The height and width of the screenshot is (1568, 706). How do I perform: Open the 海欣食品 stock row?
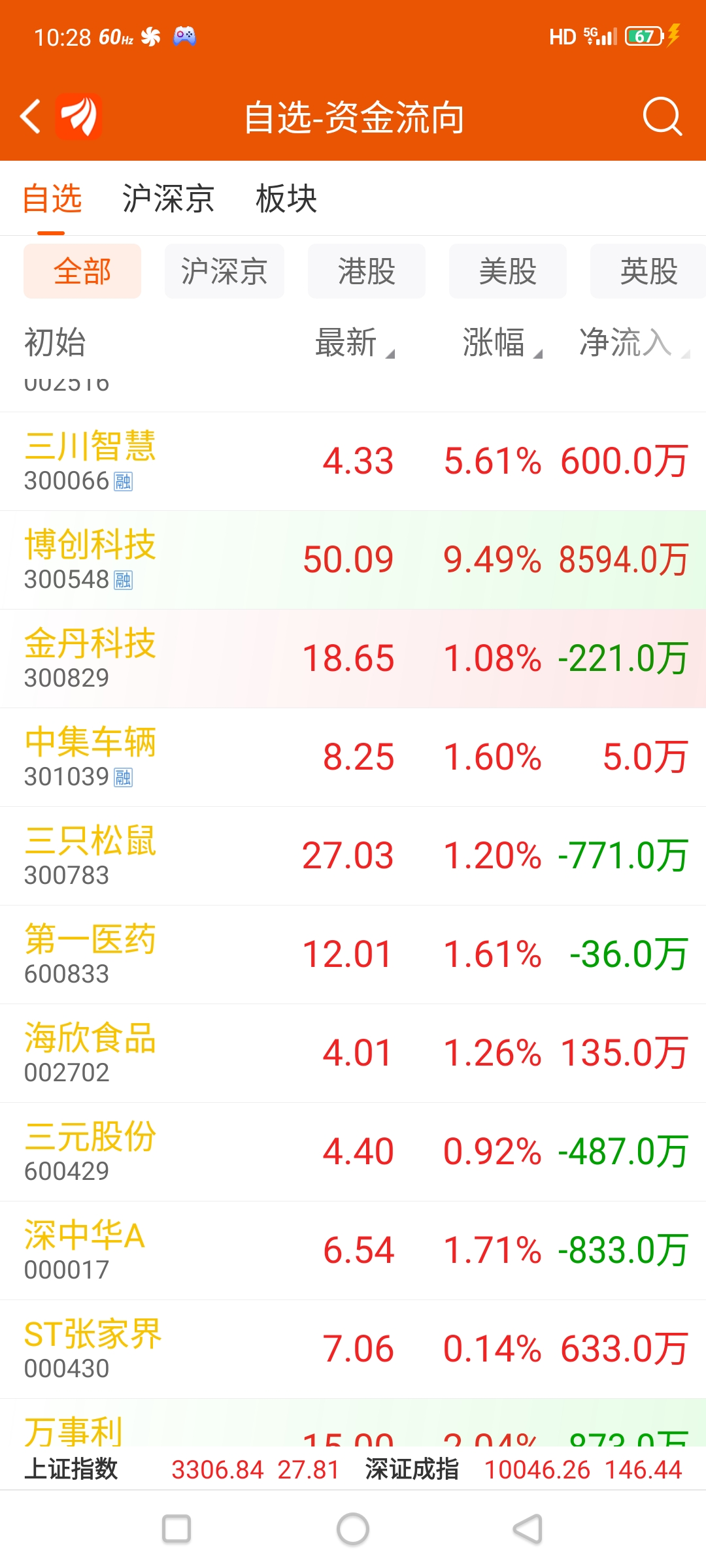353,1053
